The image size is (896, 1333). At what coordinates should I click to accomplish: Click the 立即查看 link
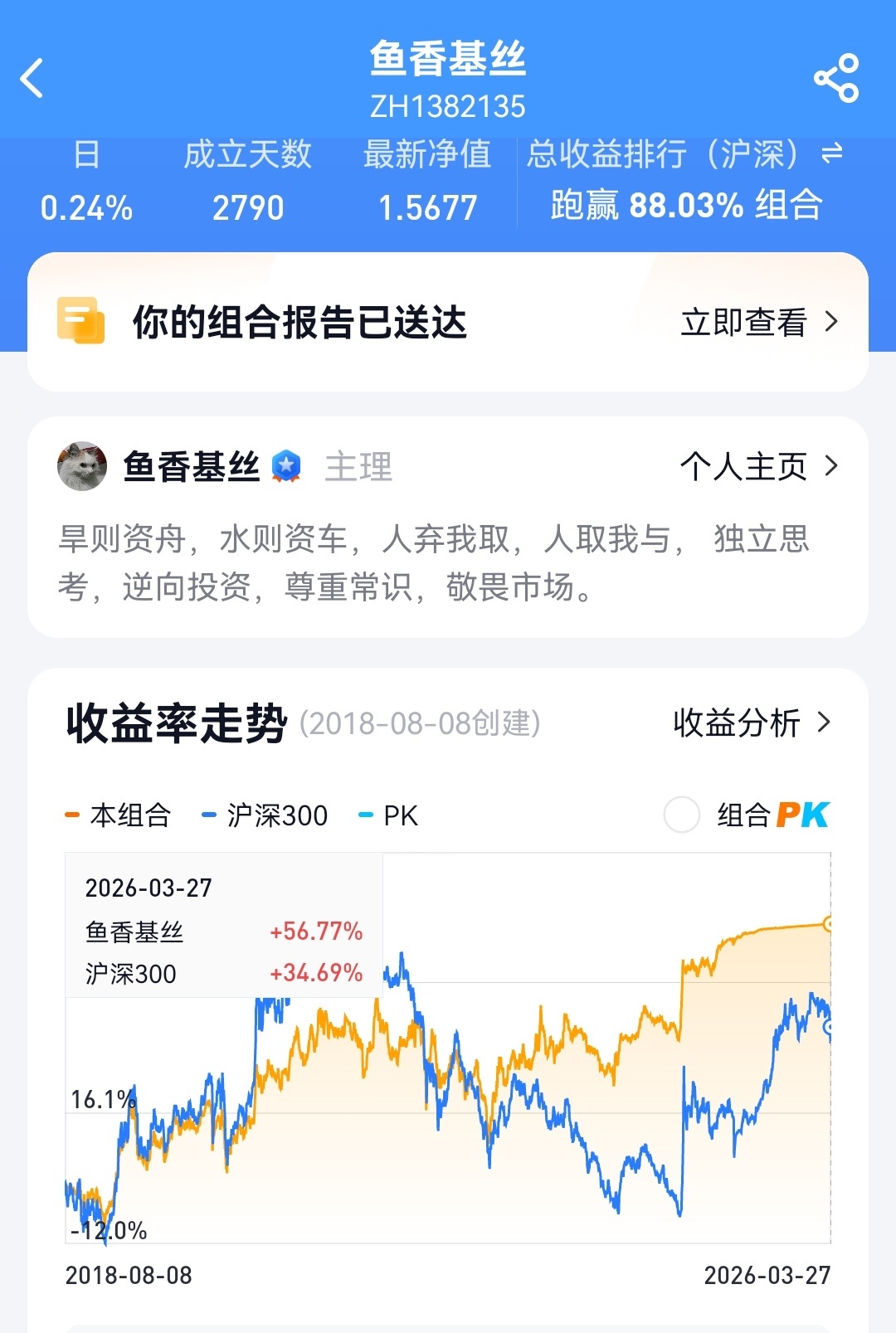click(743, 323)
